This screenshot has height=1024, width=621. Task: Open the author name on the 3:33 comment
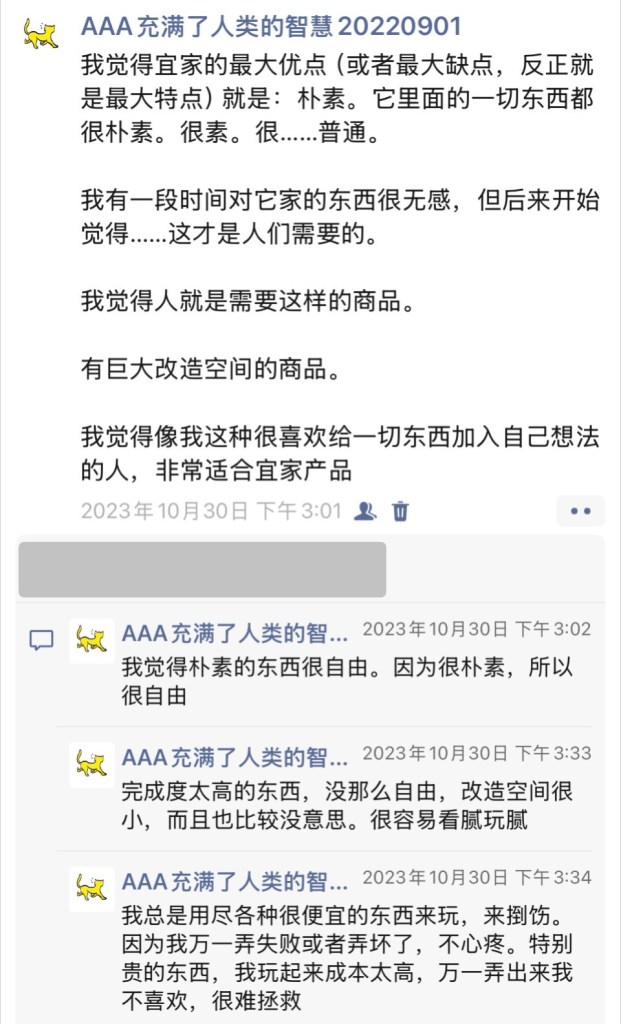[x=235, y=757]
